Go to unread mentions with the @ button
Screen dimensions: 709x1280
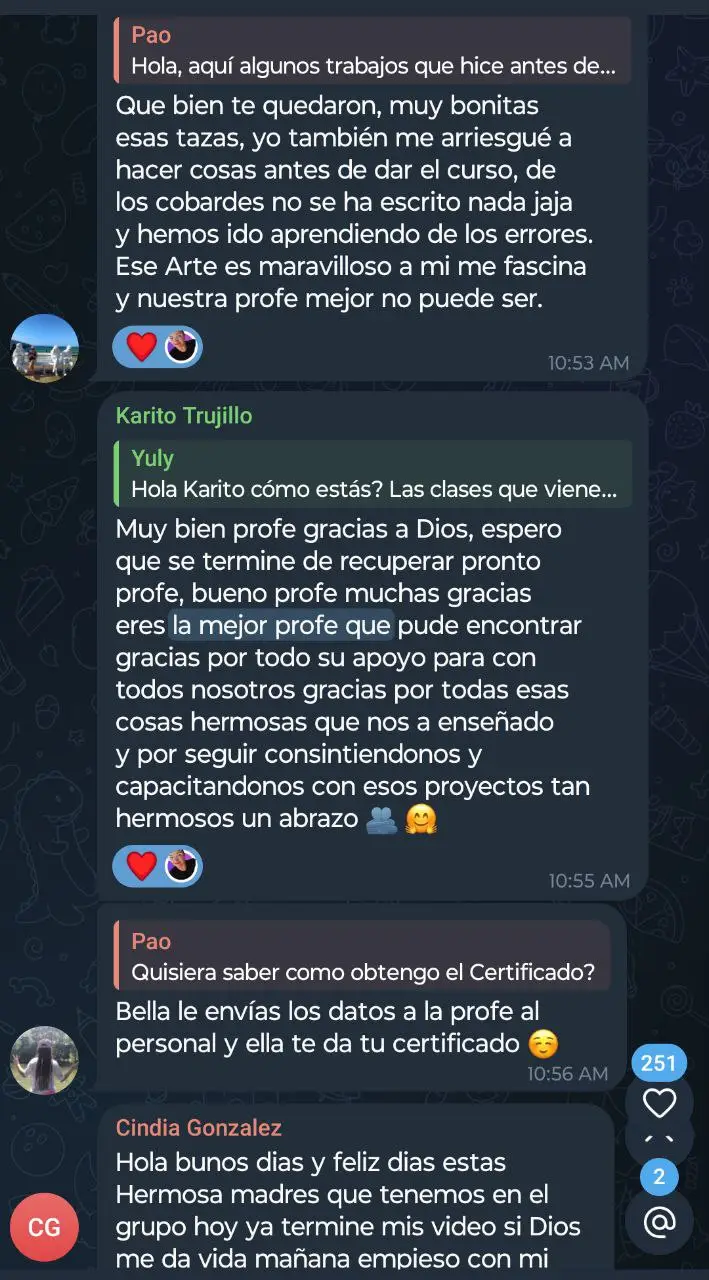[659, 1221]
